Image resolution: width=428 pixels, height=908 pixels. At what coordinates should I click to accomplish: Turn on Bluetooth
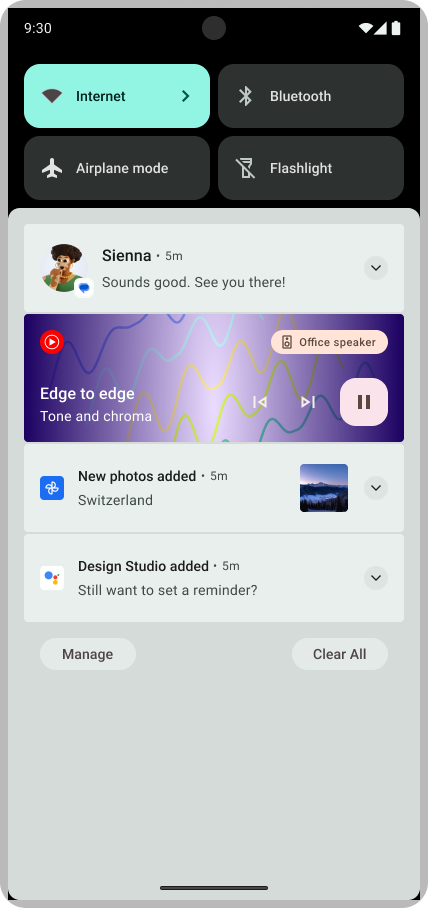(310, 96)
